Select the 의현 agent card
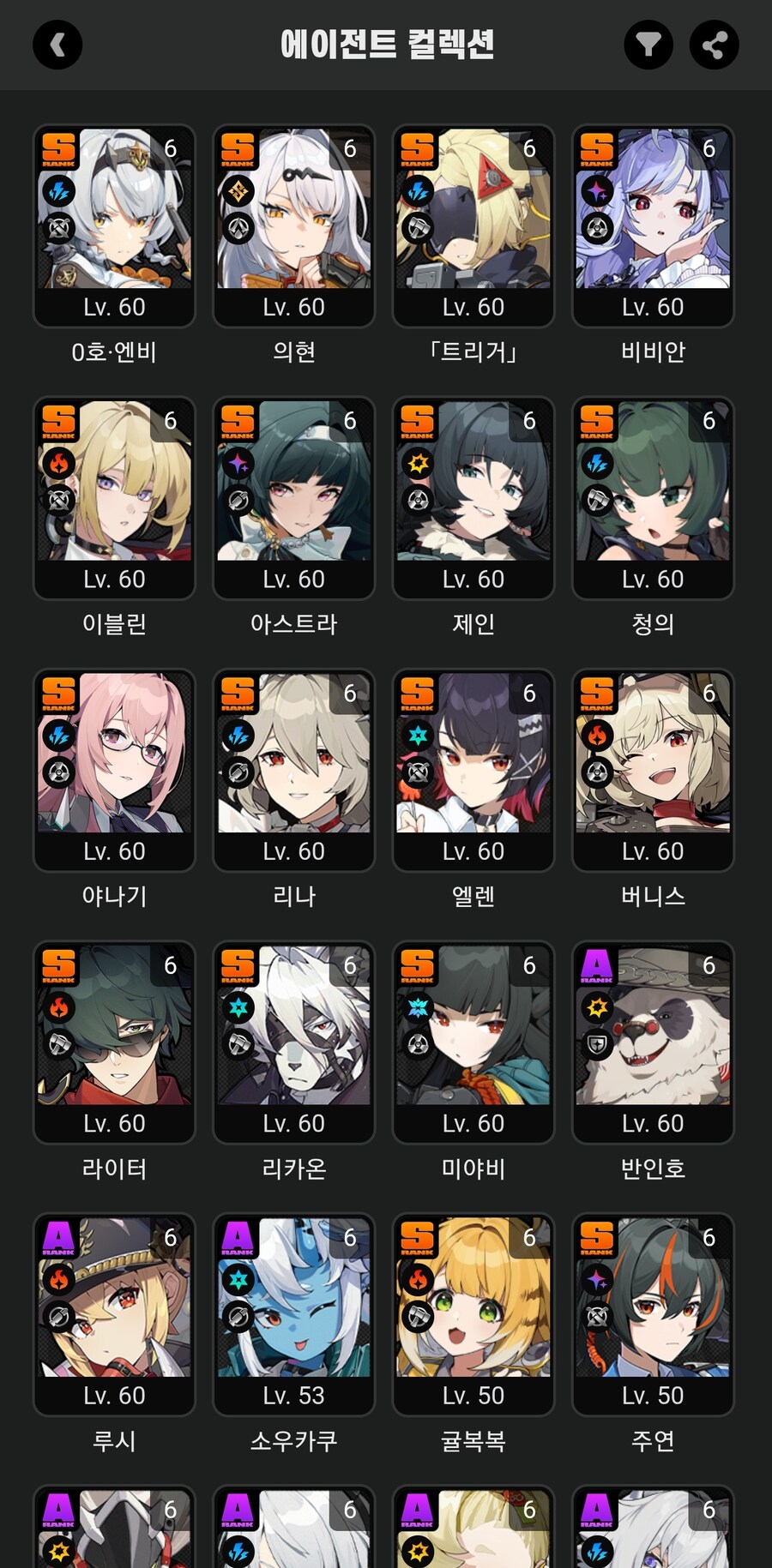This screenshot has width=772, height=1568. pos(293,226)
